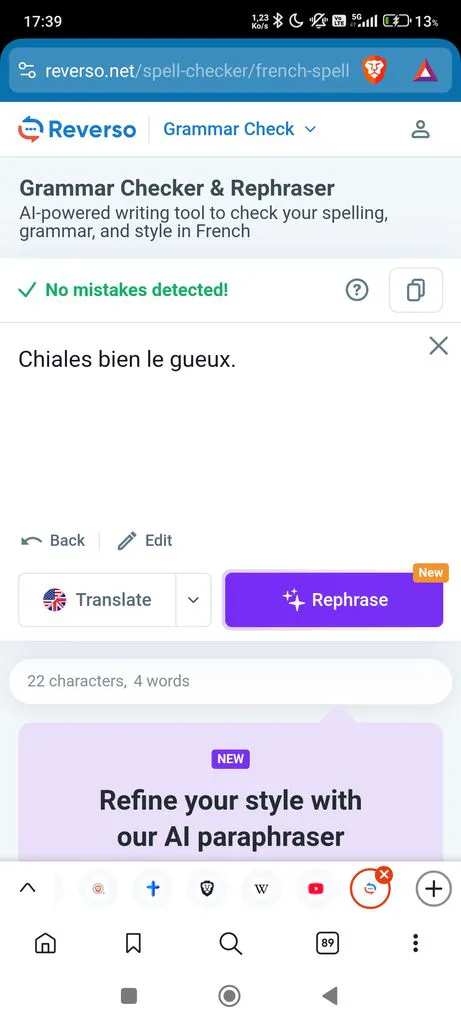The image size is (461, 1024).
Task: Expand the translate language chevron
Action: (x=193, y=600)
